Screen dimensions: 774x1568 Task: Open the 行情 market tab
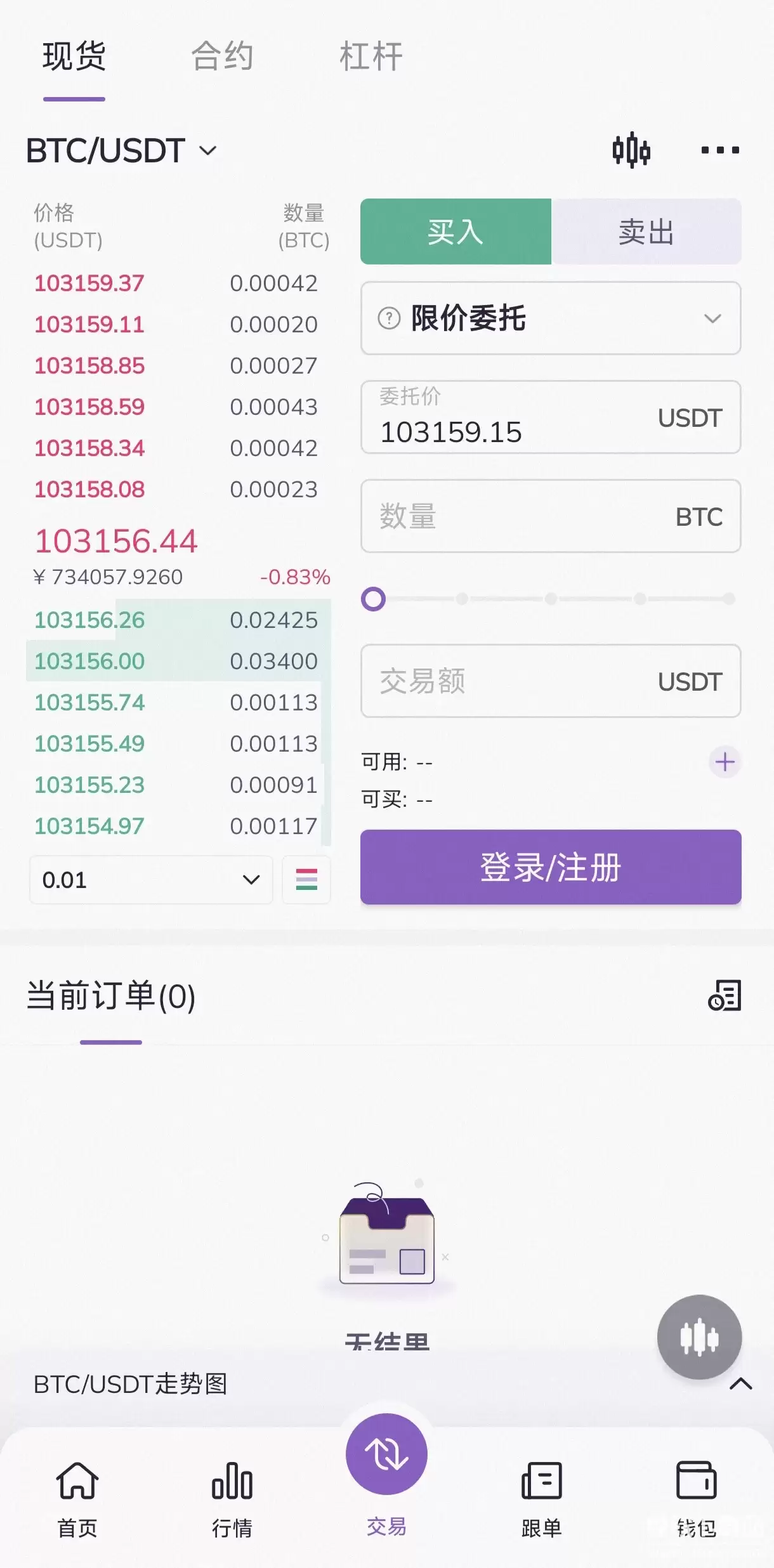coord(232,1499)
